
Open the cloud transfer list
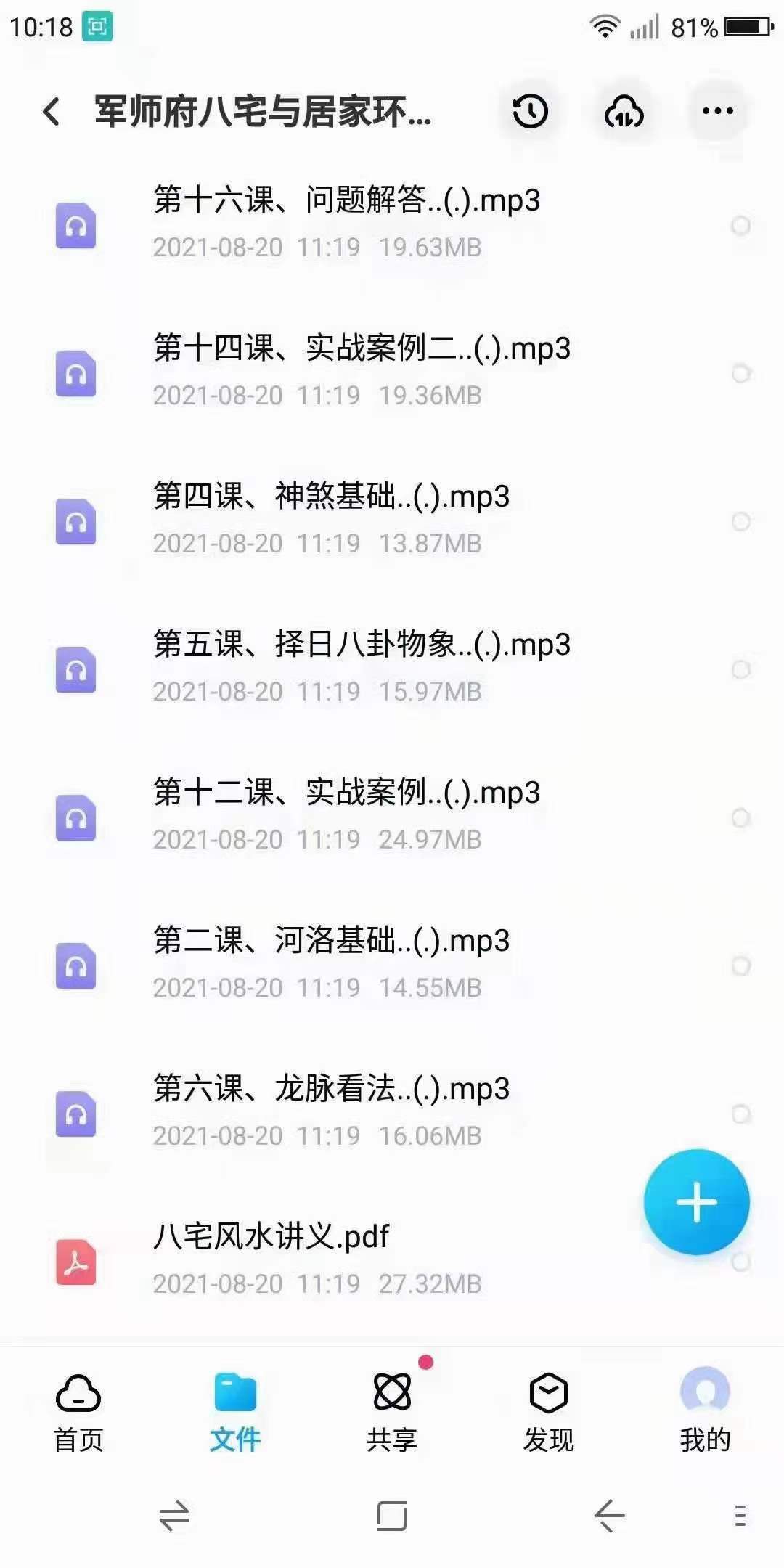624,112
